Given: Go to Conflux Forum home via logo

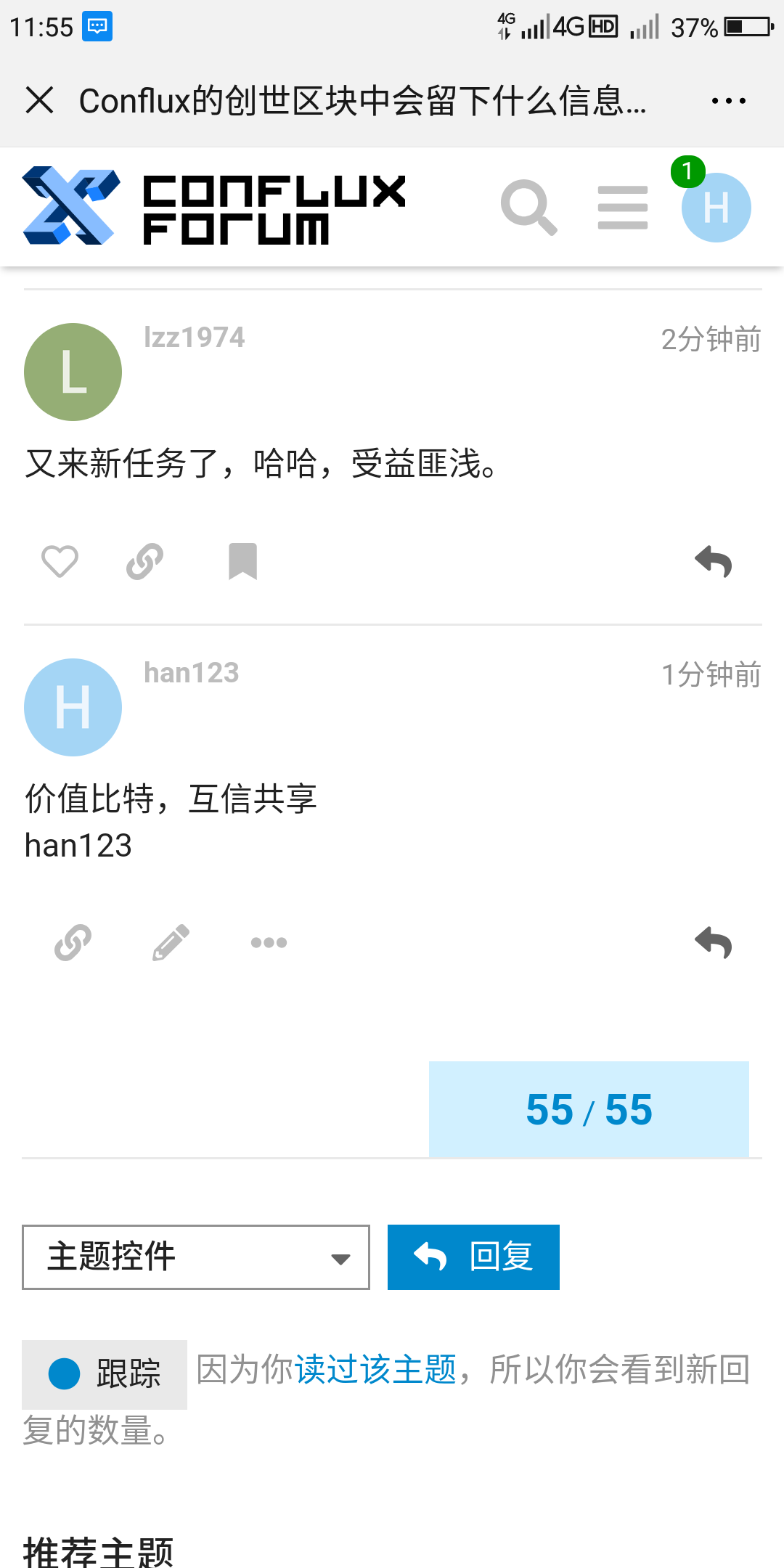Looking at the screenshot, I should (214, 207).
